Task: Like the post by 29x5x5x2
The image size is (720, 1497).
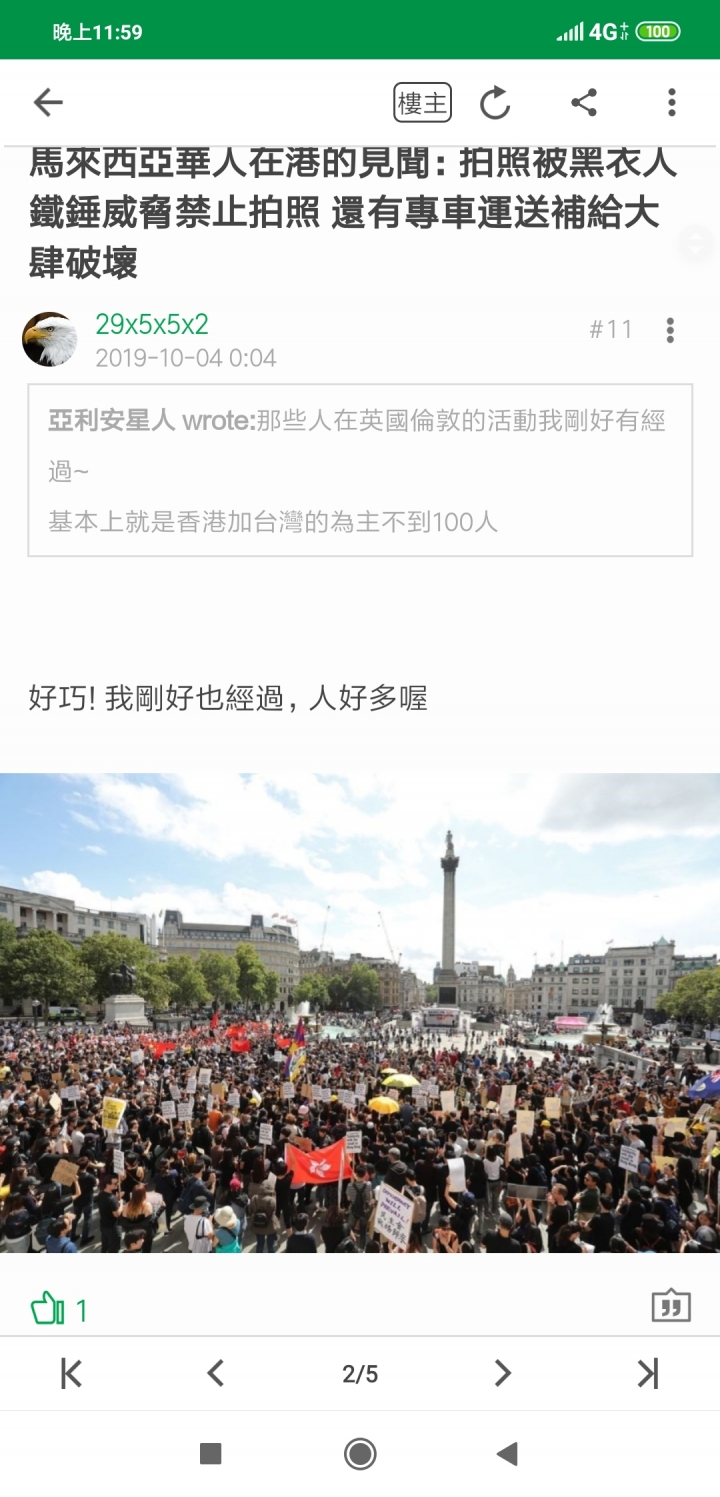Action: click(x=48, y=1308)
